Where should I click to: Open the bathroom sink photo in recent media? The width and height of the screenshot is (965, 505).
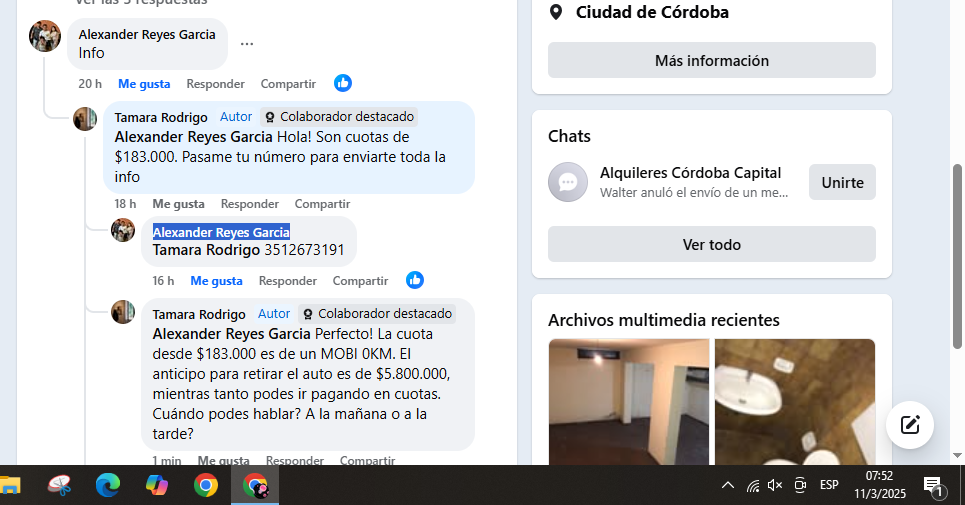(795, 400)
